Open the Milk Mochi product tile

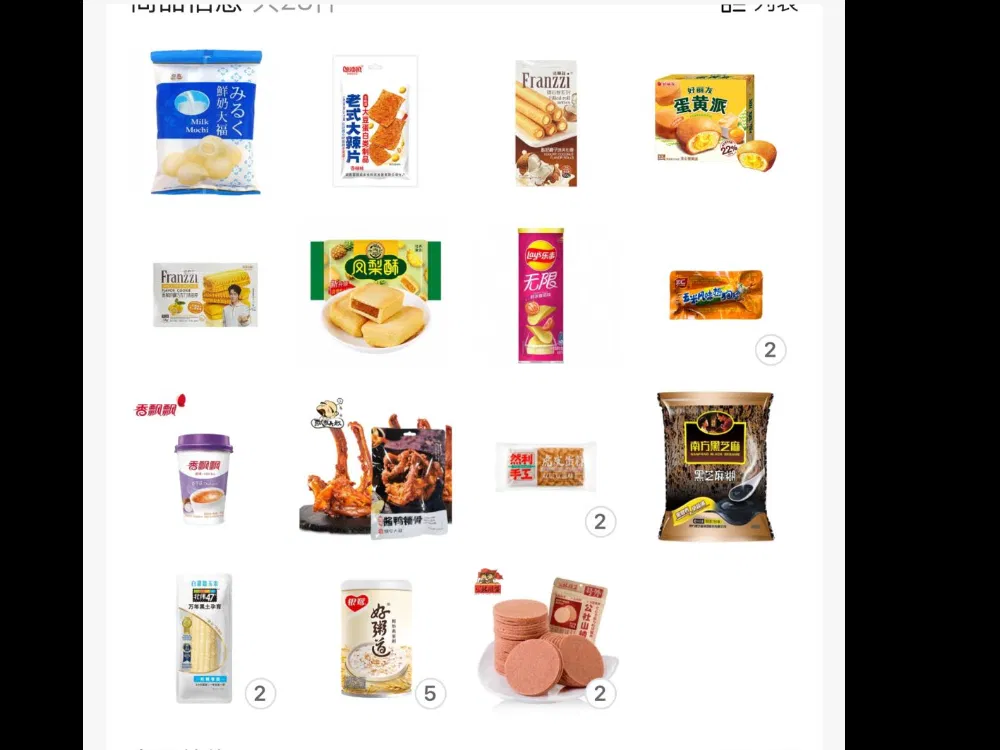(x=205, y=122)
